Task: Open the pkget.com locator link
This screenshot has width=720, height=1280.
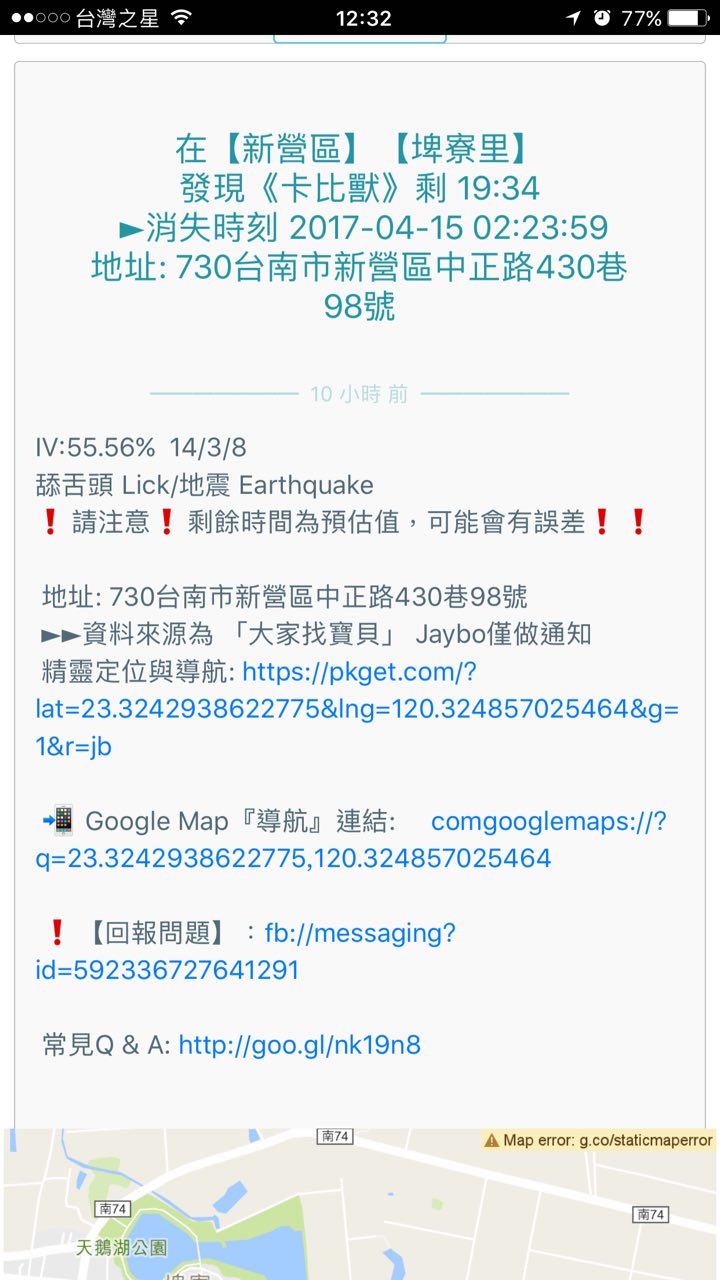Action: click(357, 709)
